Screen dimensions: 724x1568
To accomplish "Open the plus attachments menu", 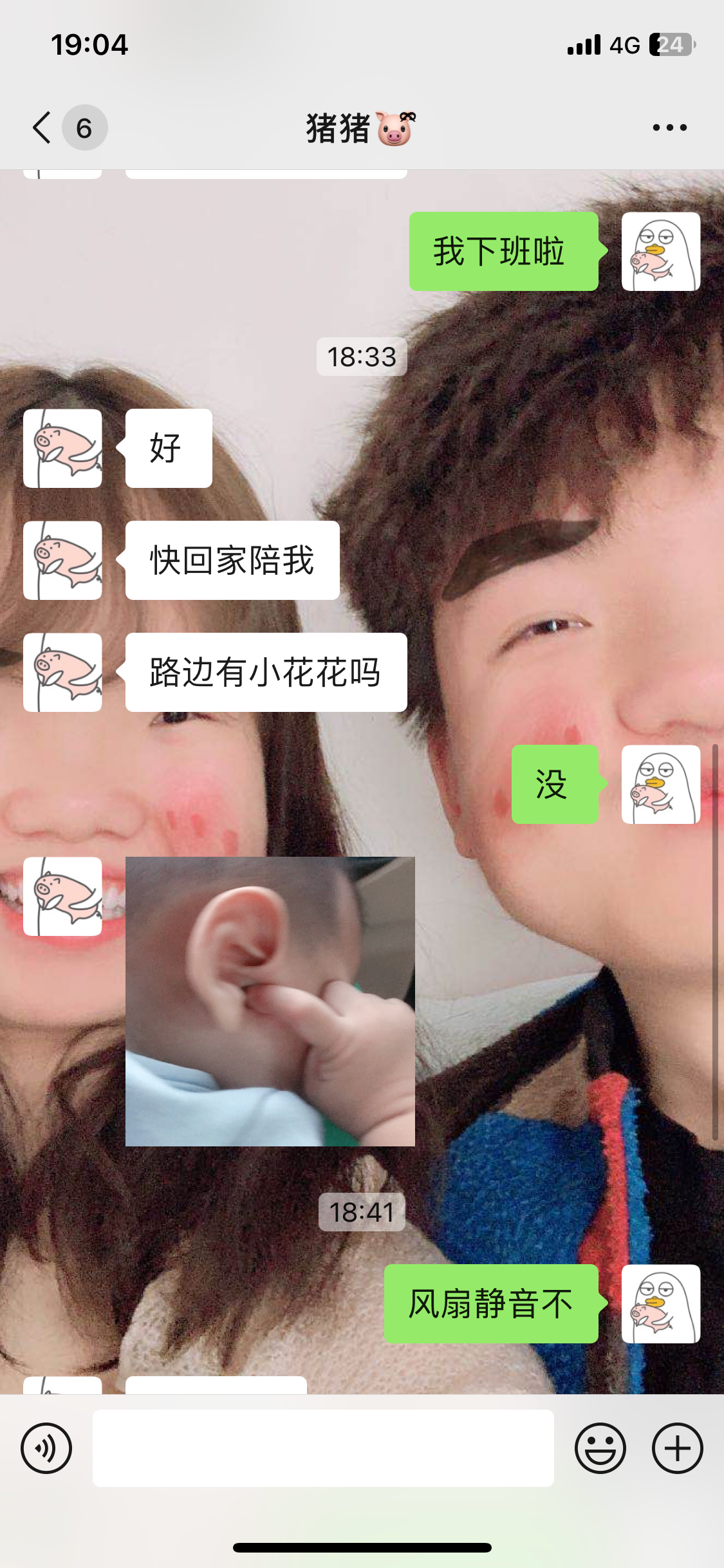I will tap(677, 1448).
